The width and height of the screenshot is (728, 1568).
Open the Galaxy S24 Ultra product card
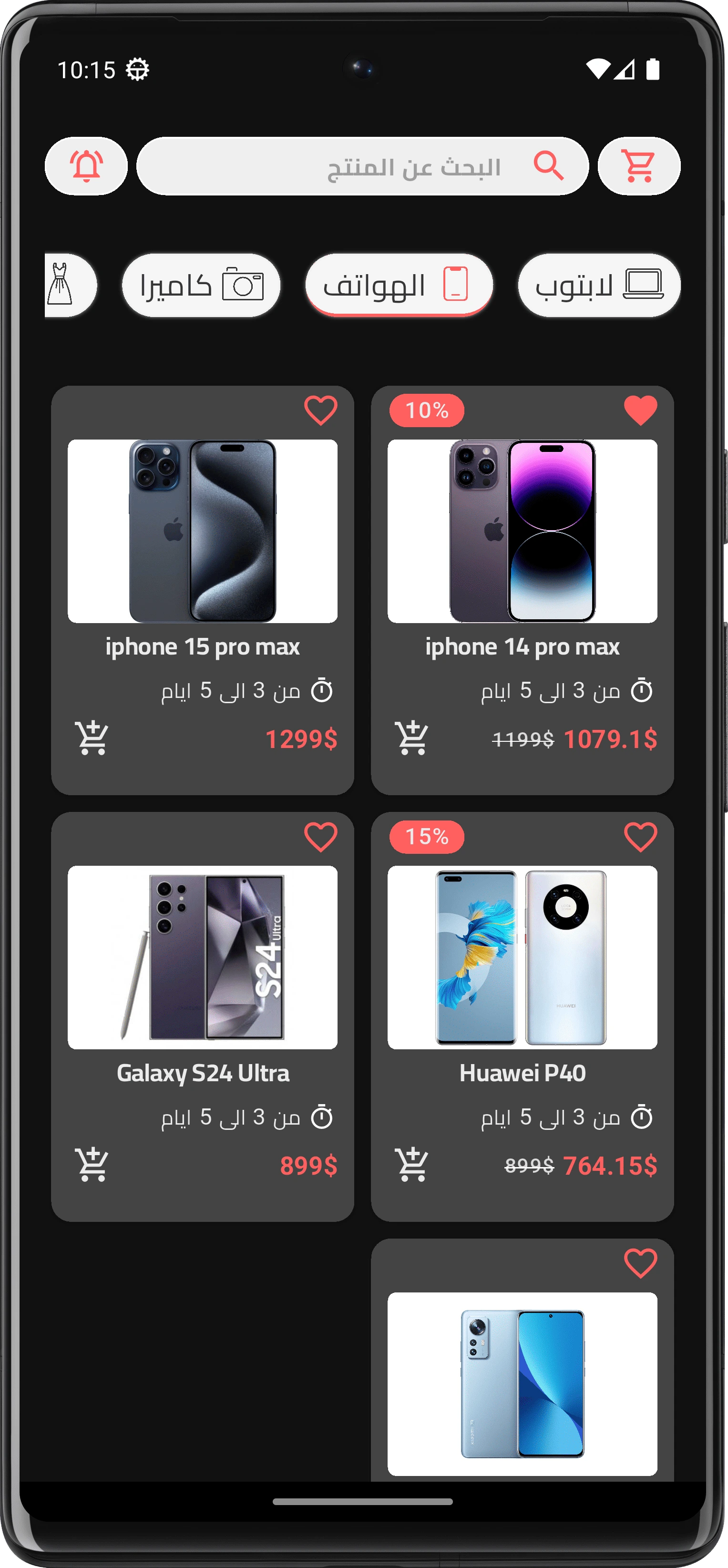202,957
